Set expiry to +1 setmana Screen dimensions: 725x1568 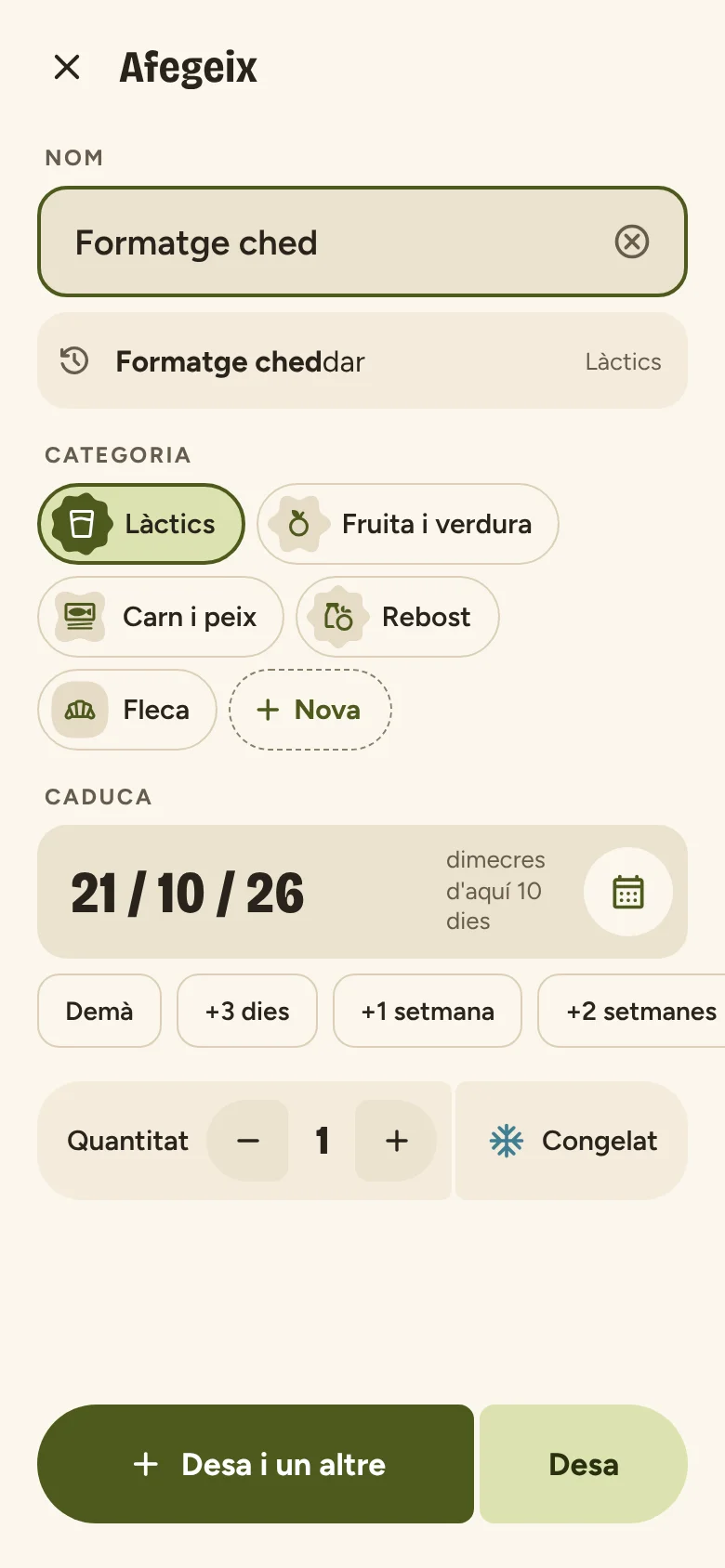pos(428,1011)
